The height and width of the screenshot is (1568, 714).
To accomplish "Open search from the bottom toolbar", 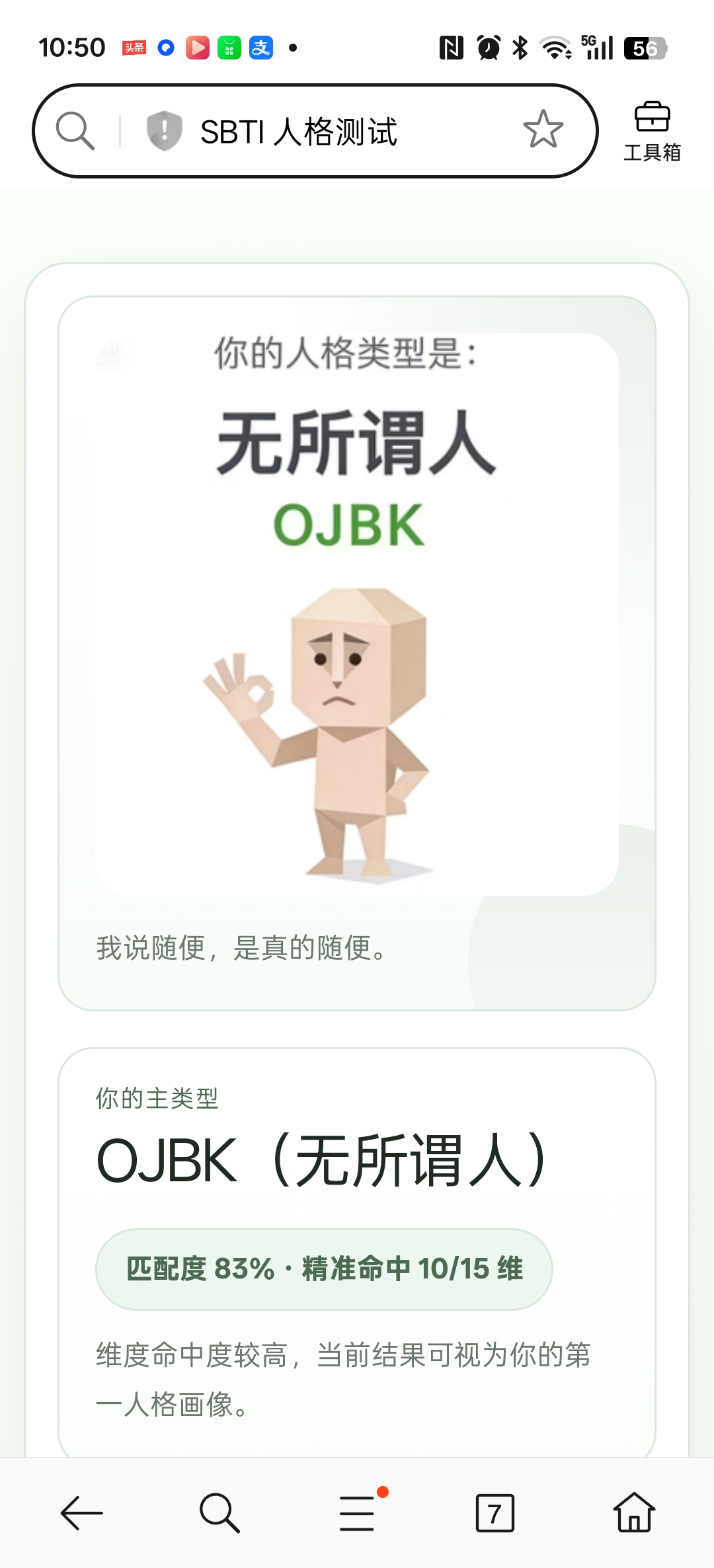I will coord(219,1512).
